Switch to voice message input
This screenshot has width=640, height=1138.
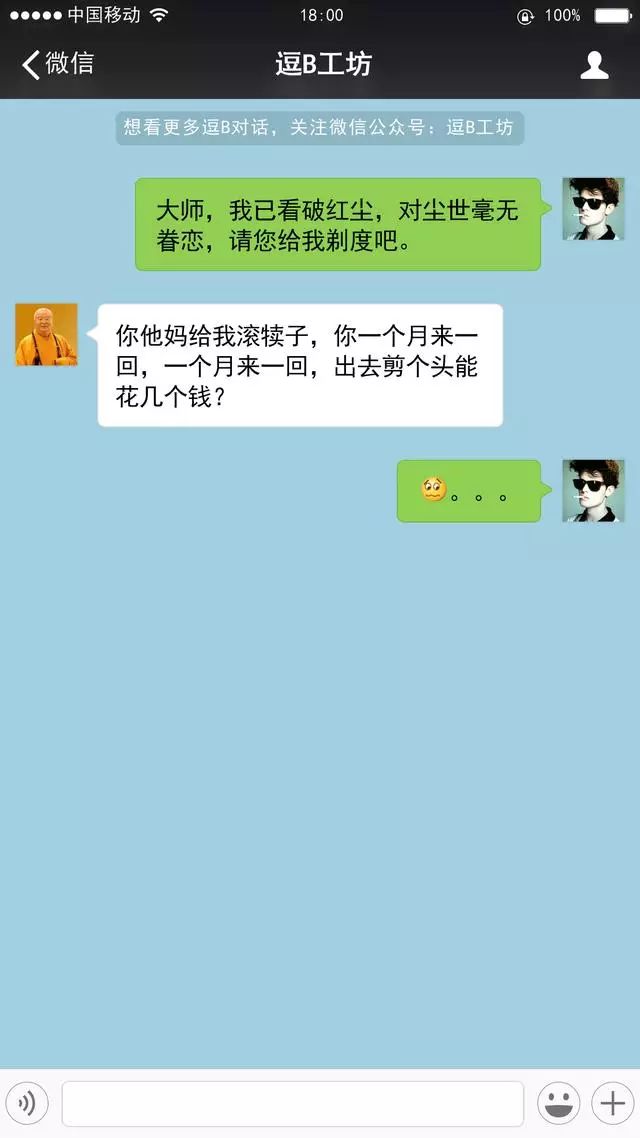[x=27, y=1103]
